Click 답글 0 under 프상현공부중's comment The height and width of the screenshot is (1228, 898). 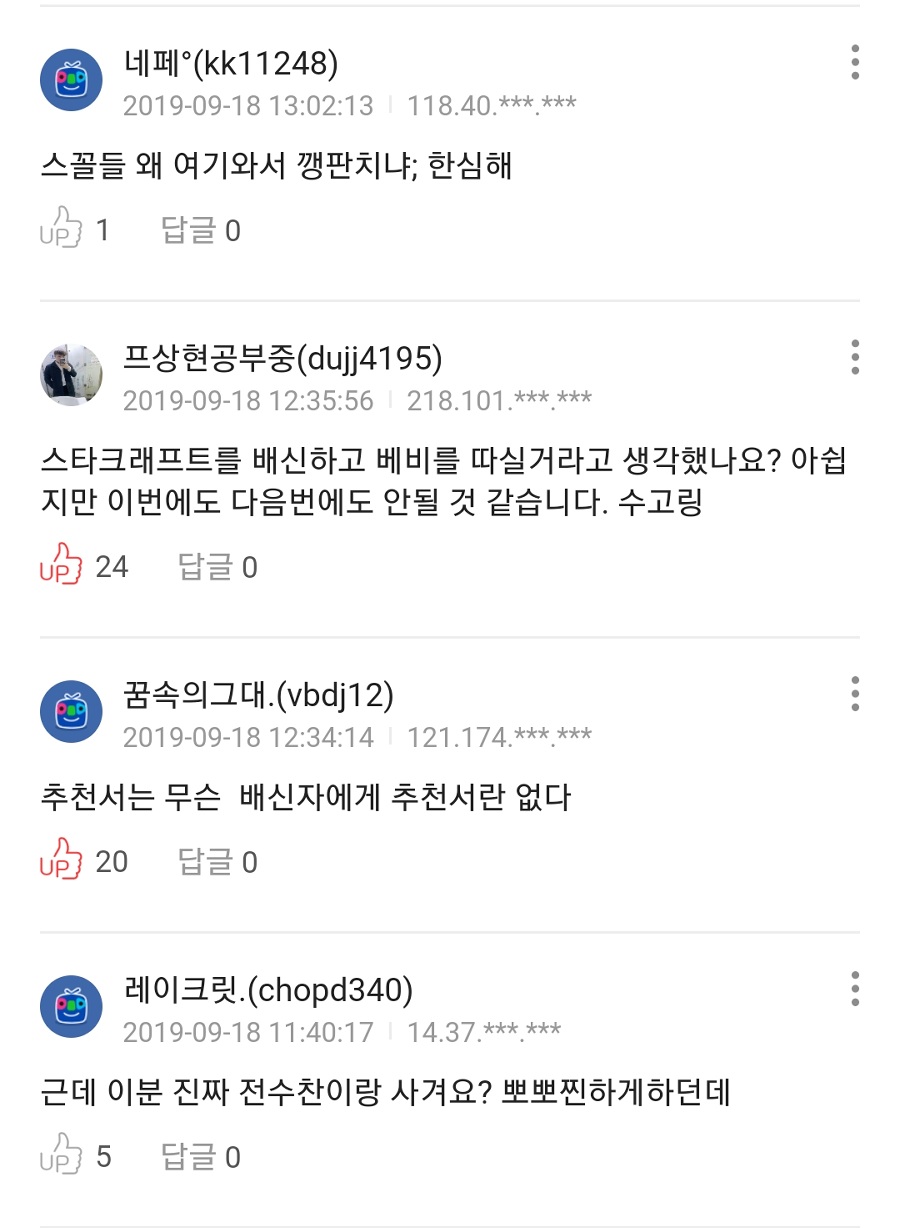click(x=214, y=568)
